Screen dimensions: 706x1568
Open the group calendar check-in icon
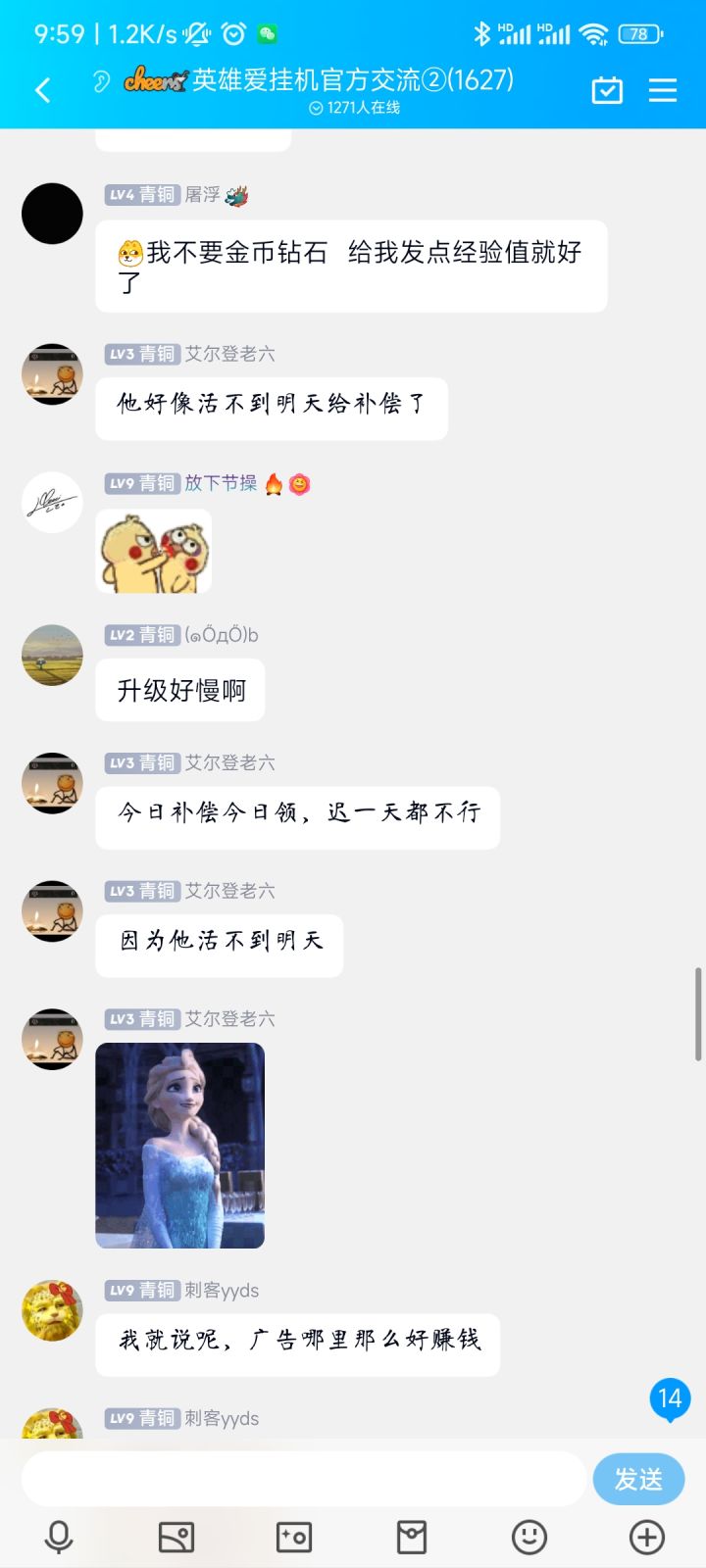pos(607,90)
